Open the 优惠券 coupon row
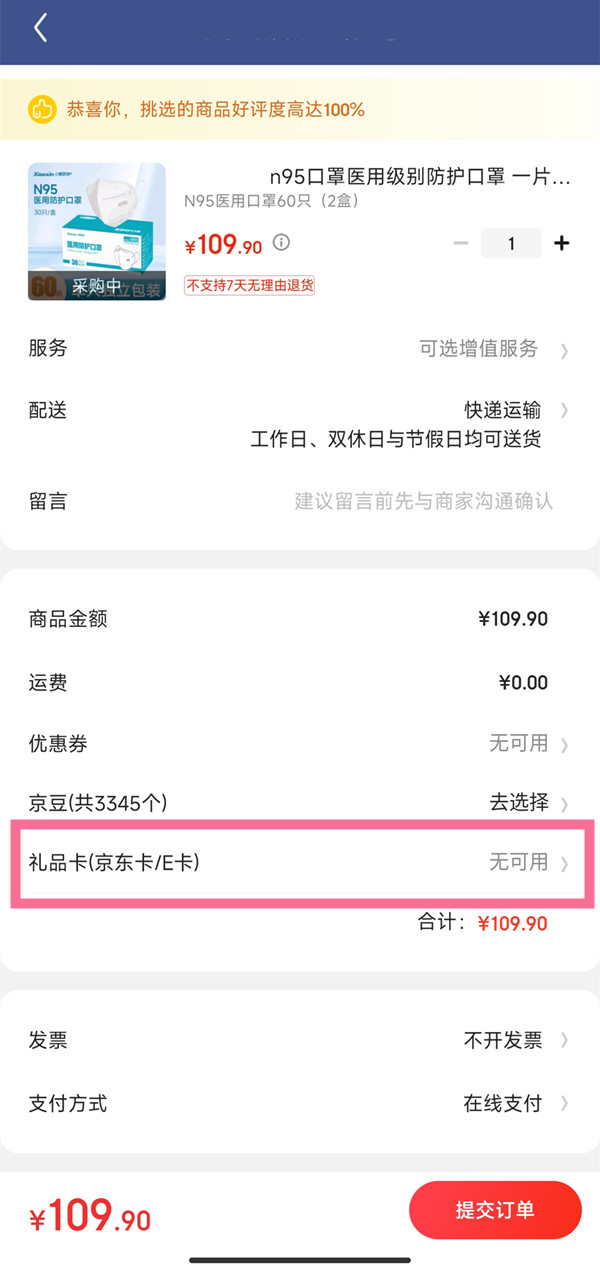 point(300,743)
